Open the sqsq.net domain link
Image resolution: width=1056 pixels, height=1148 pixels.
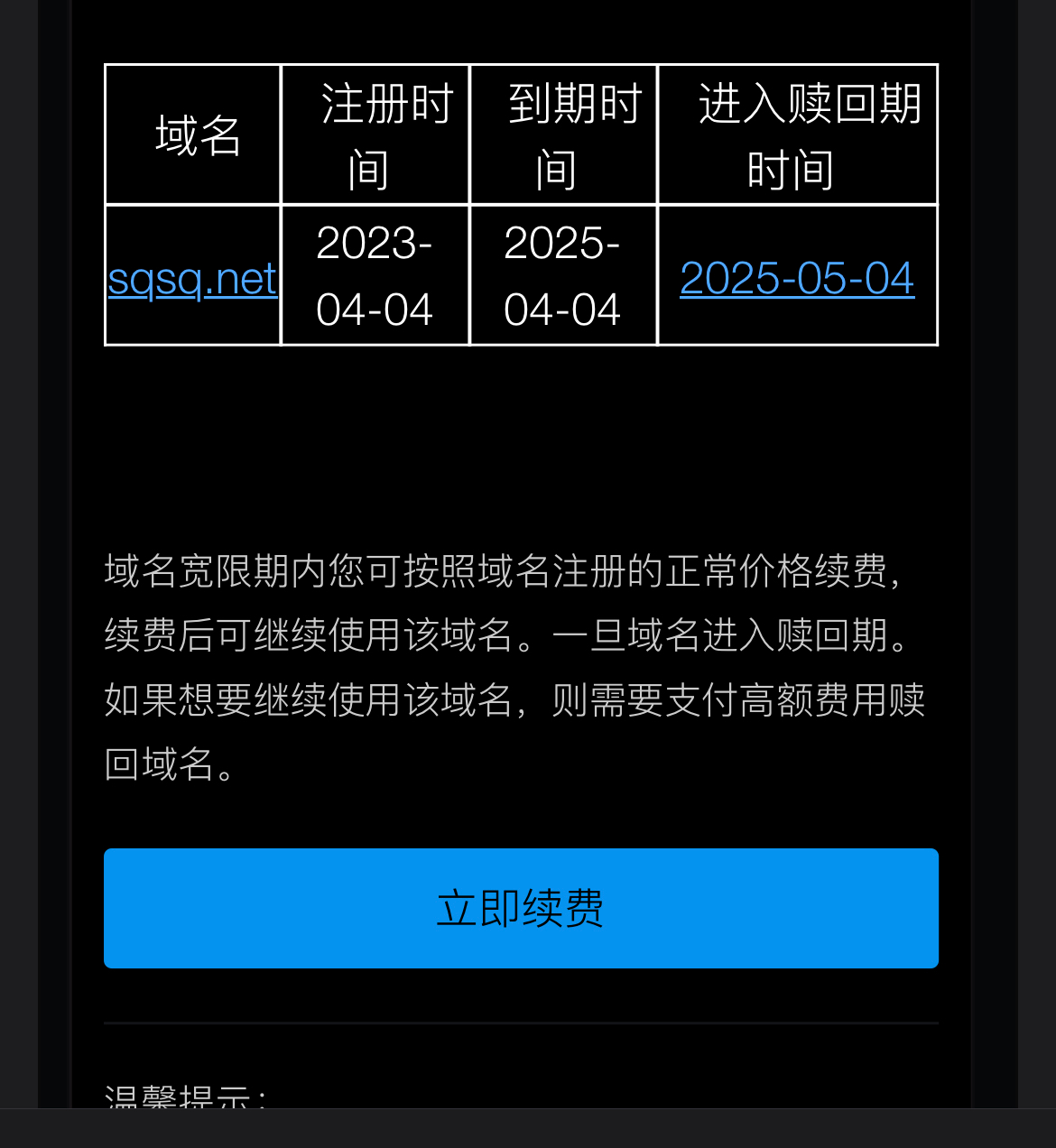(x=192, y=278)
